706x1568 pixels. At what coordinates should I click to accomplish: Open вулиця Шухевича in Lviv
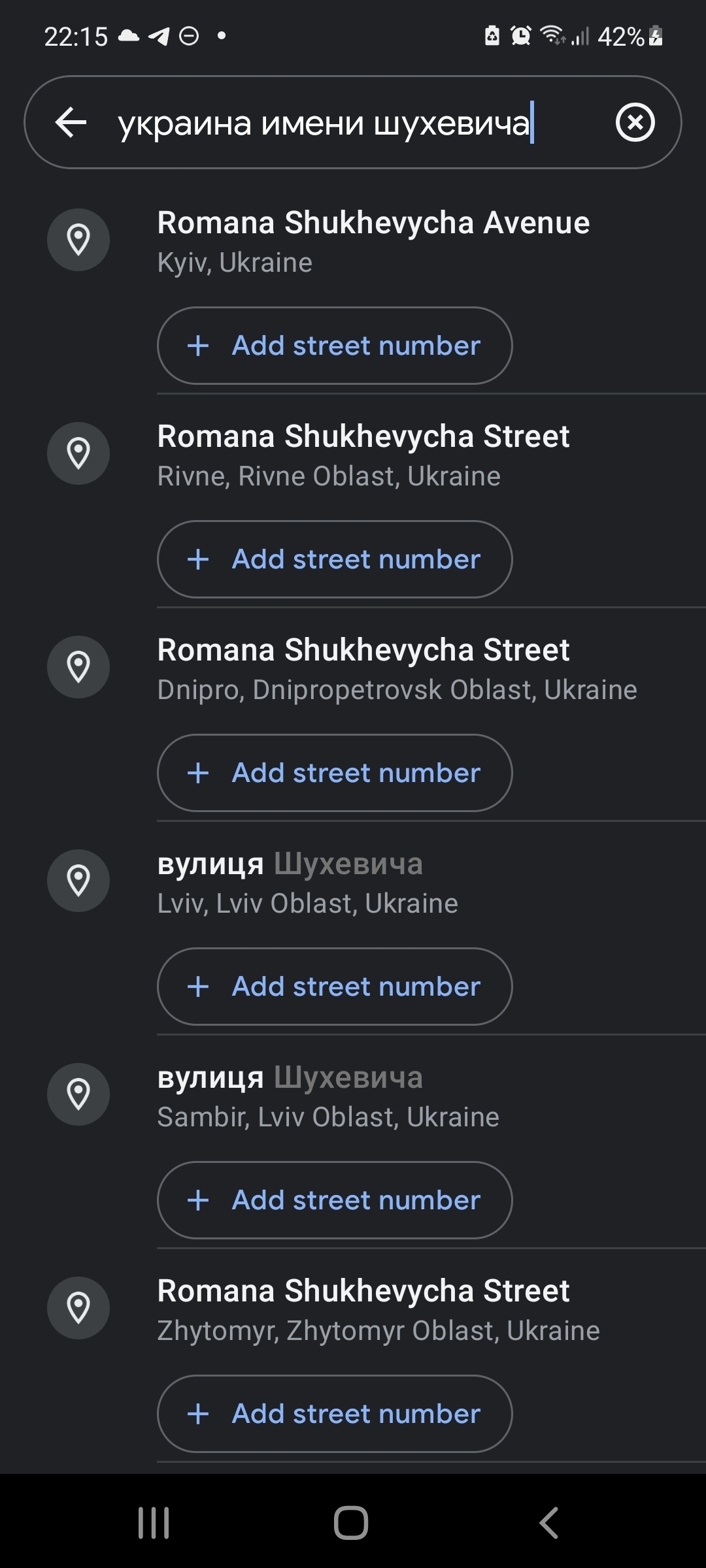coord(307,882)
